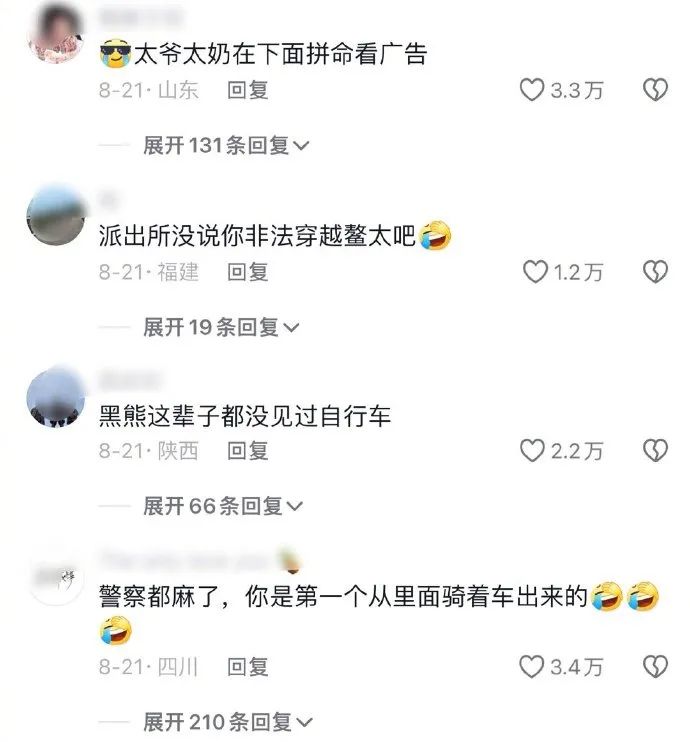Dislike the comment from 陕西
690x742 pixels.
[x=654, y=451]
